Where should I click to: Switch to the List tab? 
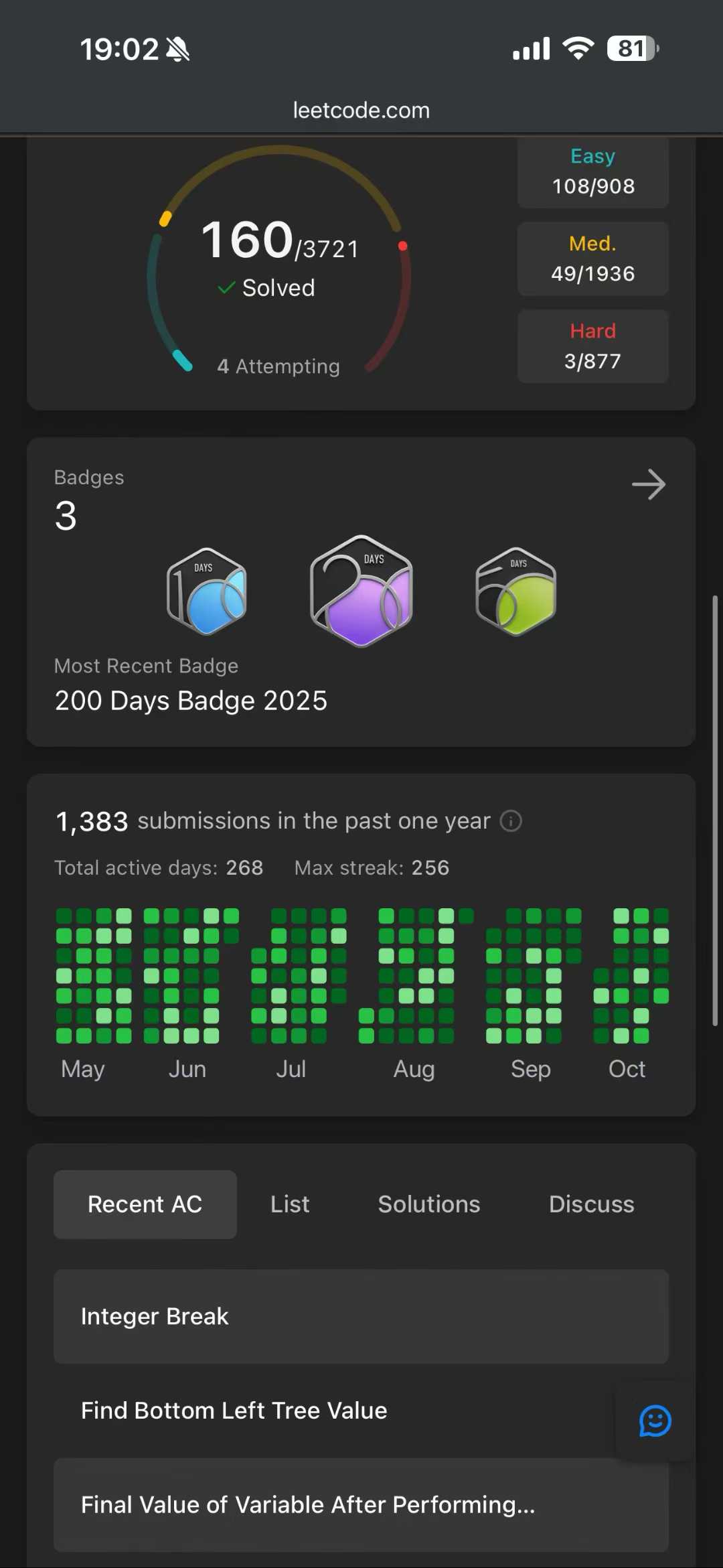[x=290, y=1204]
